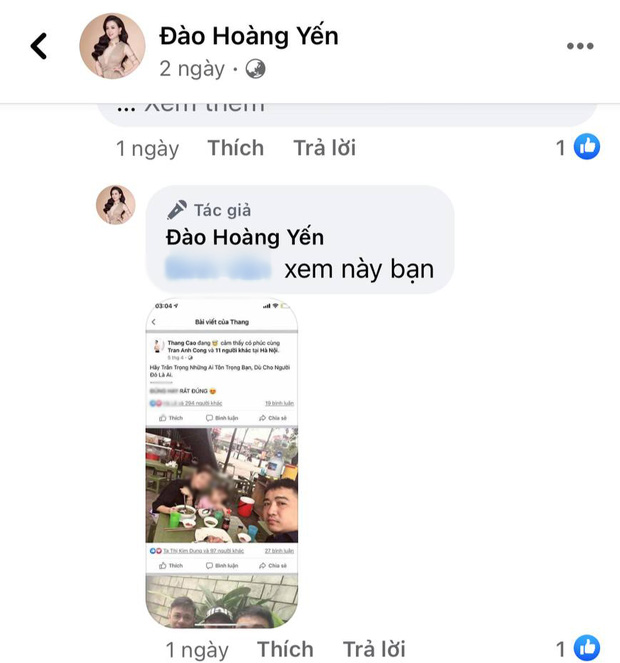620x663 pixels.
Task: Open the commenter avatar beside Tác giả
Action: pos(115,205)
